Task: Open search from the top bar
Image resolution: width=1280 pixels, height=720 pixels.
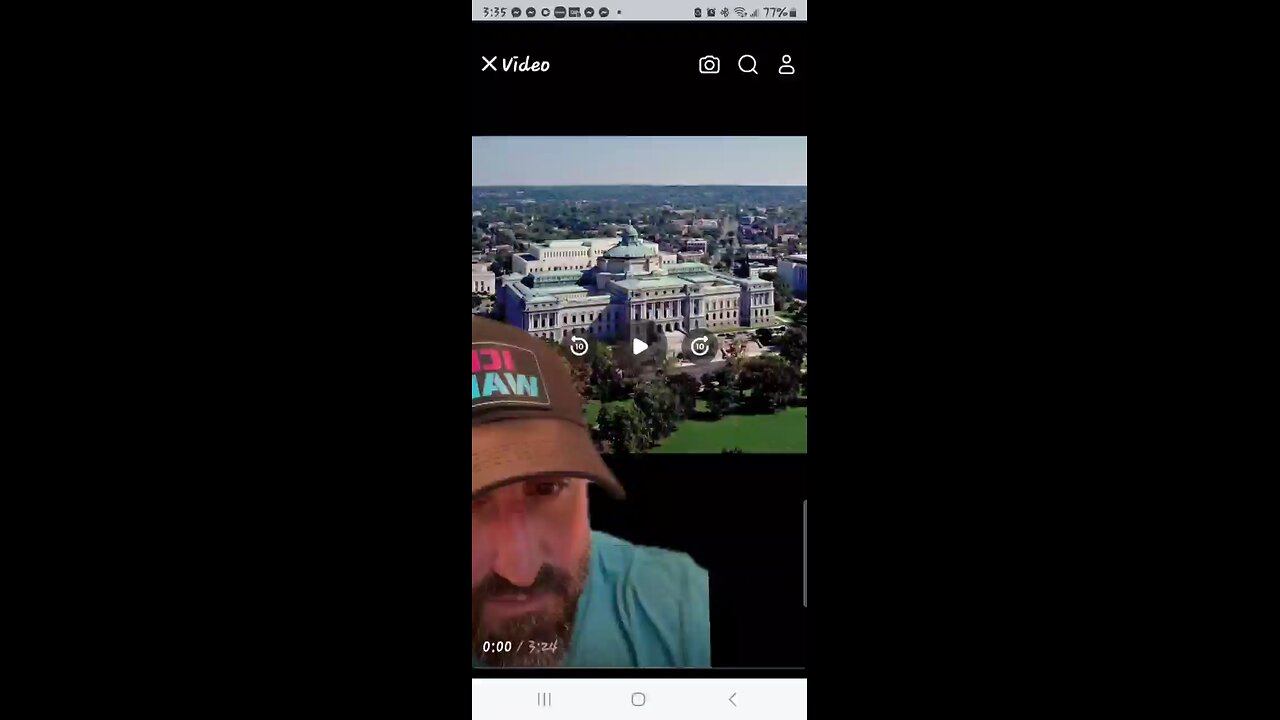Action: click(748, 65)
